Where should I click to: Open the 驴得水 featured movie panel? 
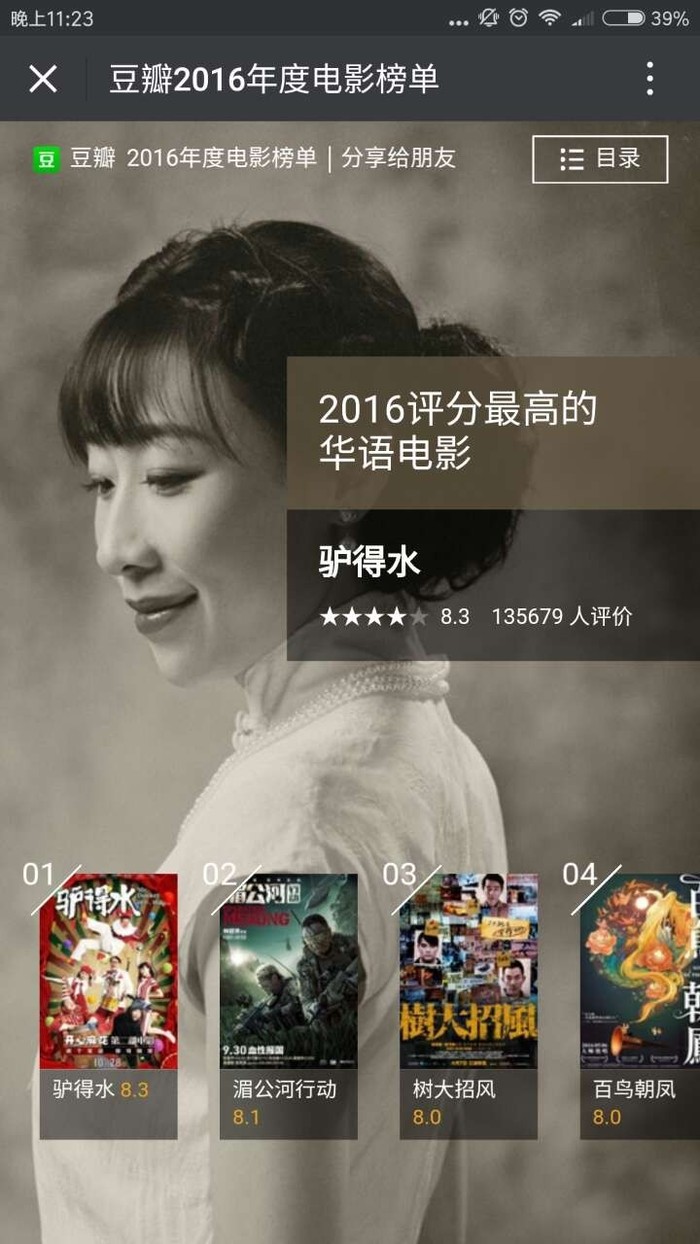coord(492,585)
